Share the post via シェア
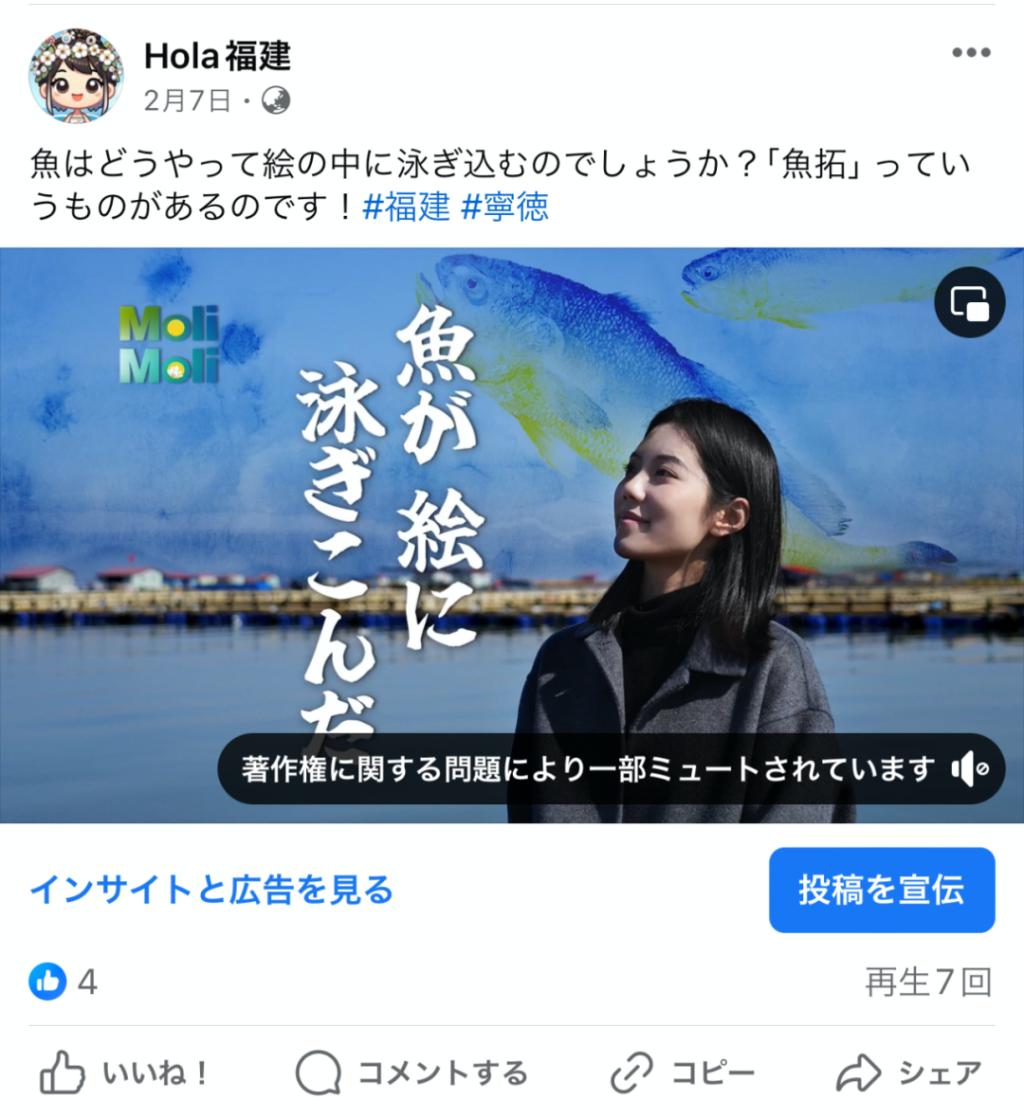Viewport: 1024px width, 1117px height. [909, 1074]
